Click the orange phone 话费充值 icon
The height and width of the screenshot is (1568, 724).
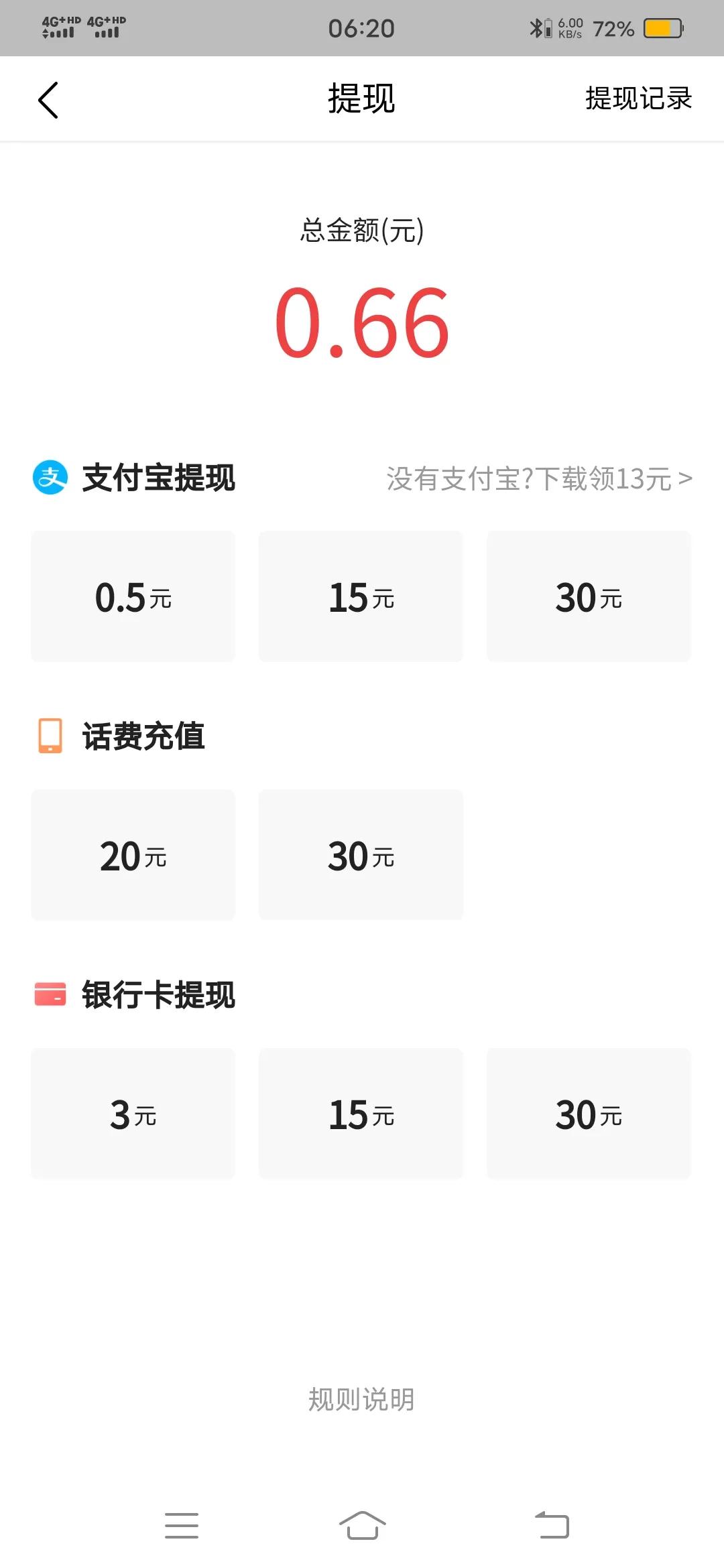pyautogui.click(x=48, y=737)
